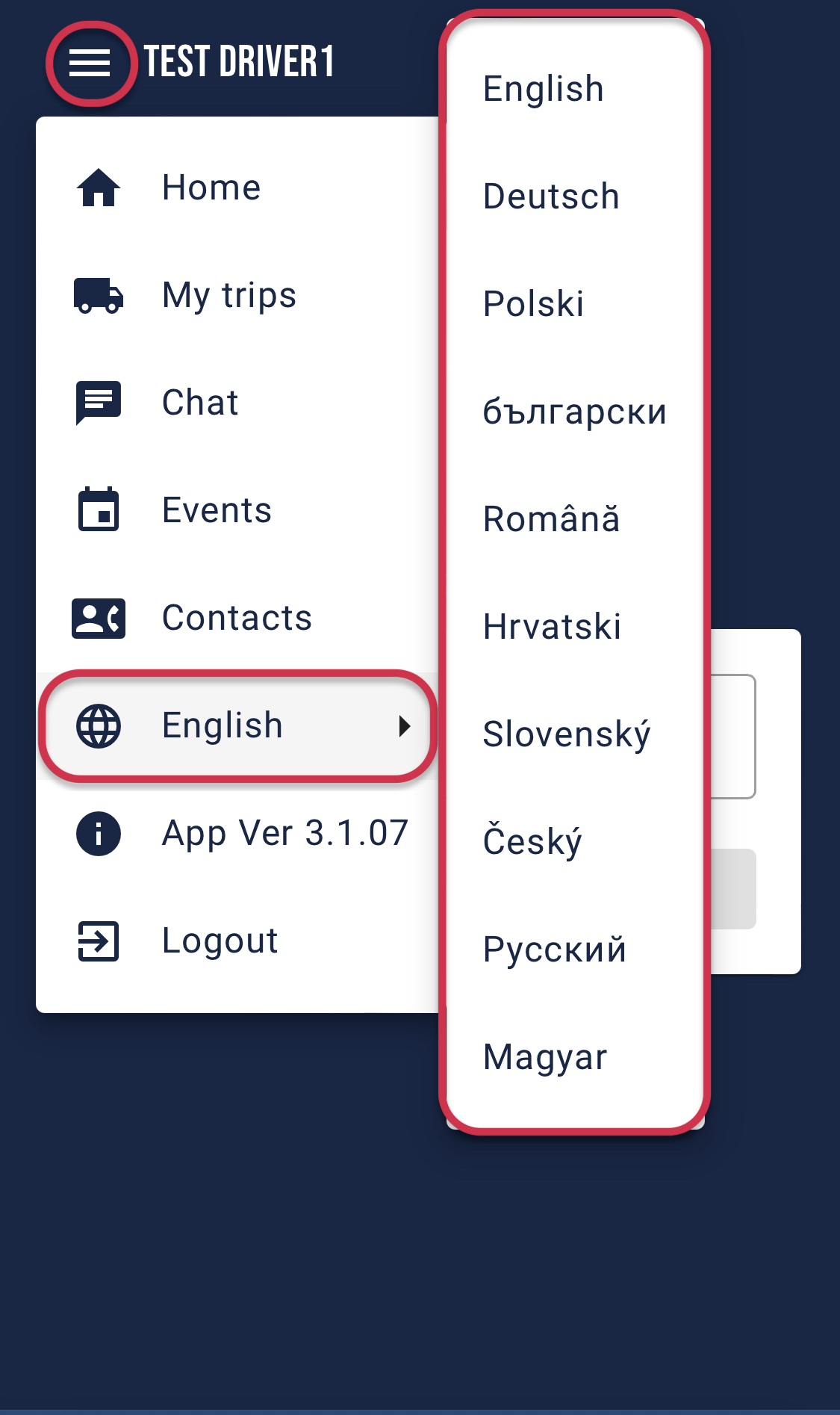Go to Home from the menu
Viewport: 840px width, 1415px height.
211,188
